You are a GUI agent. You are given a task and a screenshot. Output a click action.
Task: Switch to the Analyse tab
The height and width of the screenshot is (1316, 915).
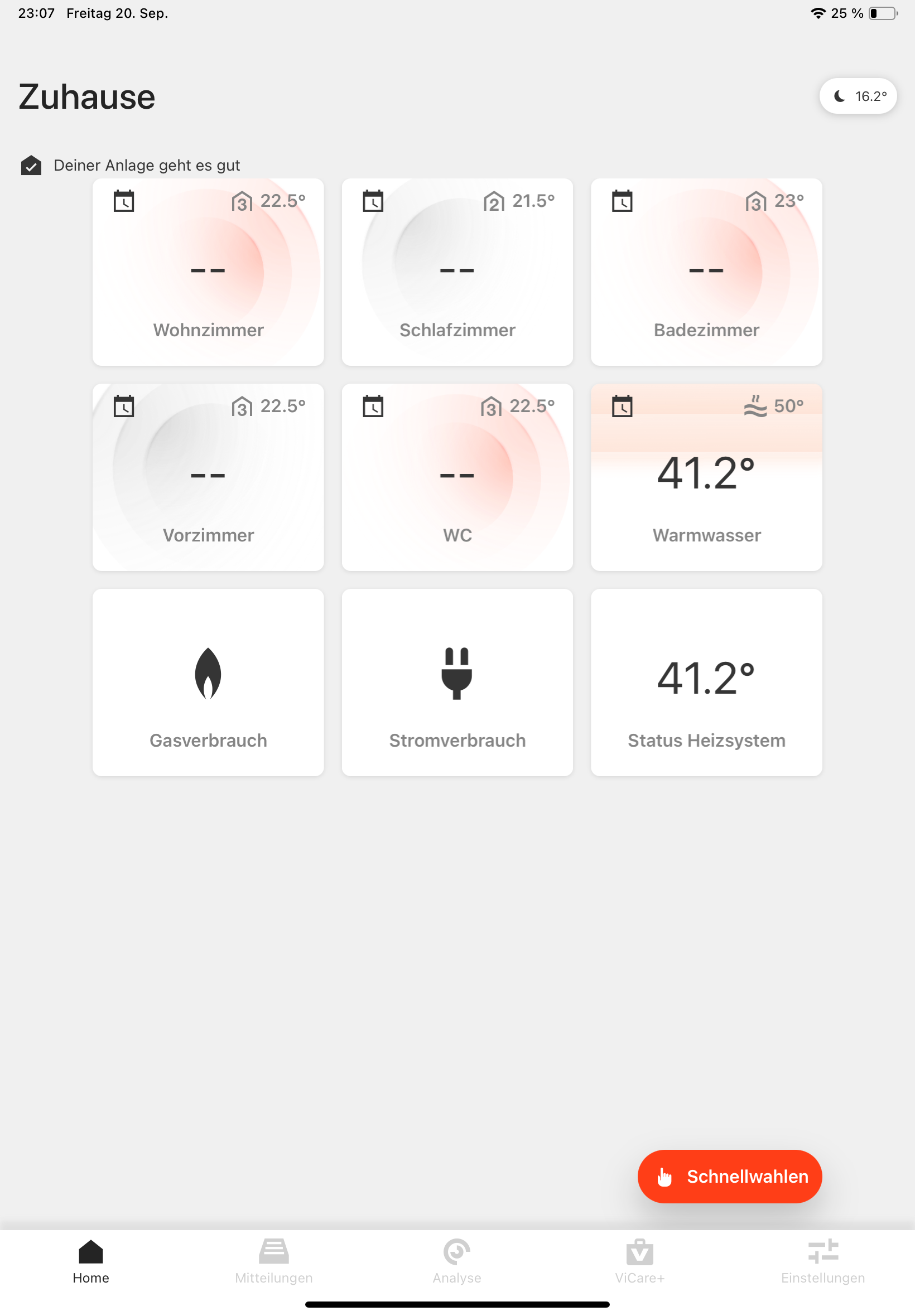457,1260
